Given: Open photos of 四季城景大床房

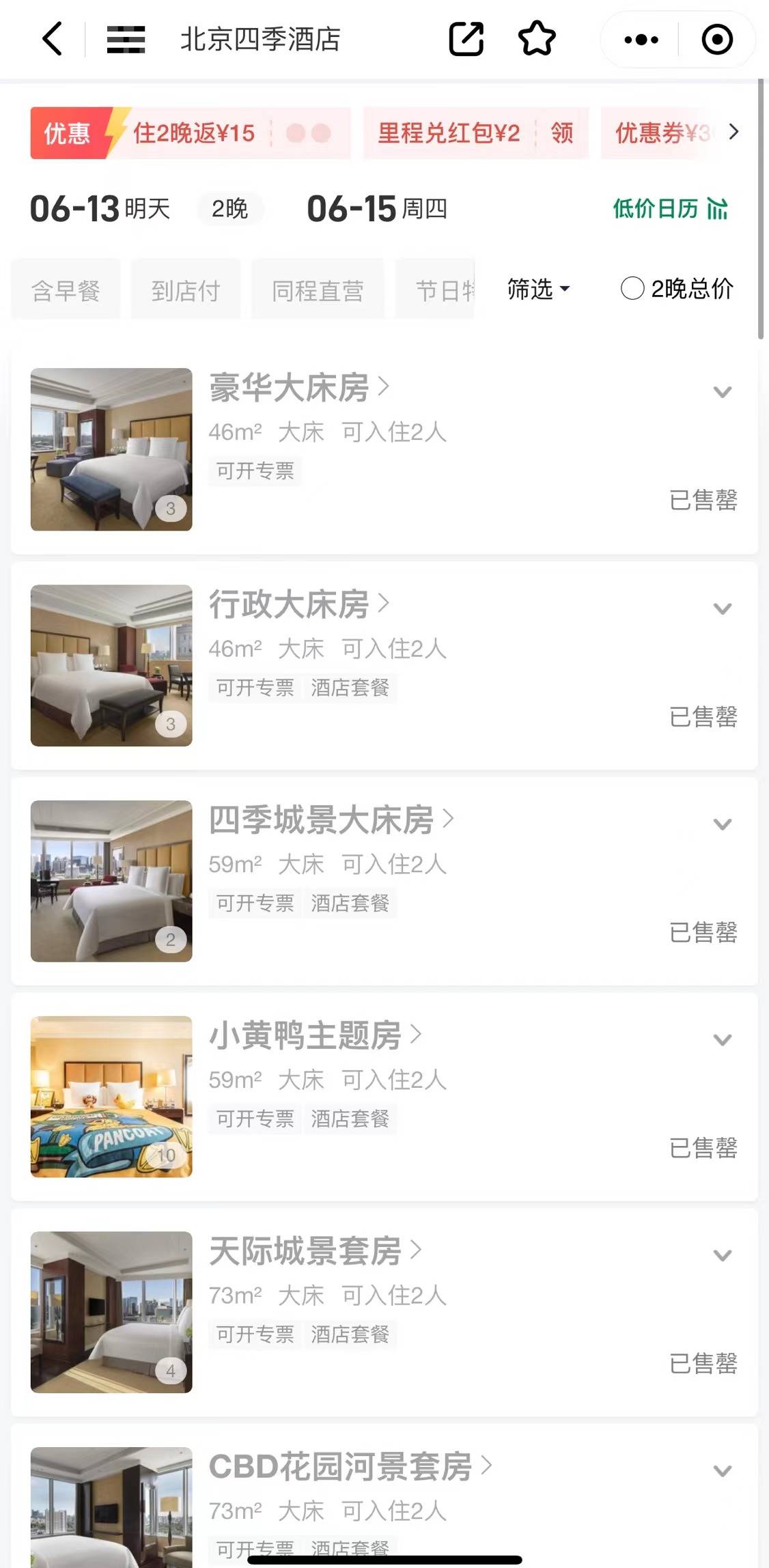Looking at the screenshot, I should pos(111,881).
